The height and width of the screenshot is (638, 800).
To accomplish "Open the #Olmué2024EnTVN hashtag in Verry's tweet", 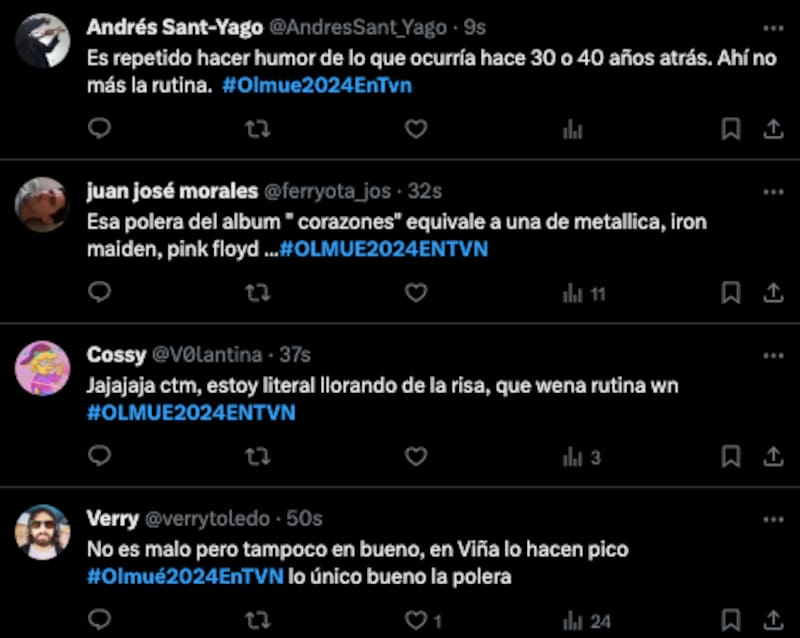I will click(x=178, y=576).
